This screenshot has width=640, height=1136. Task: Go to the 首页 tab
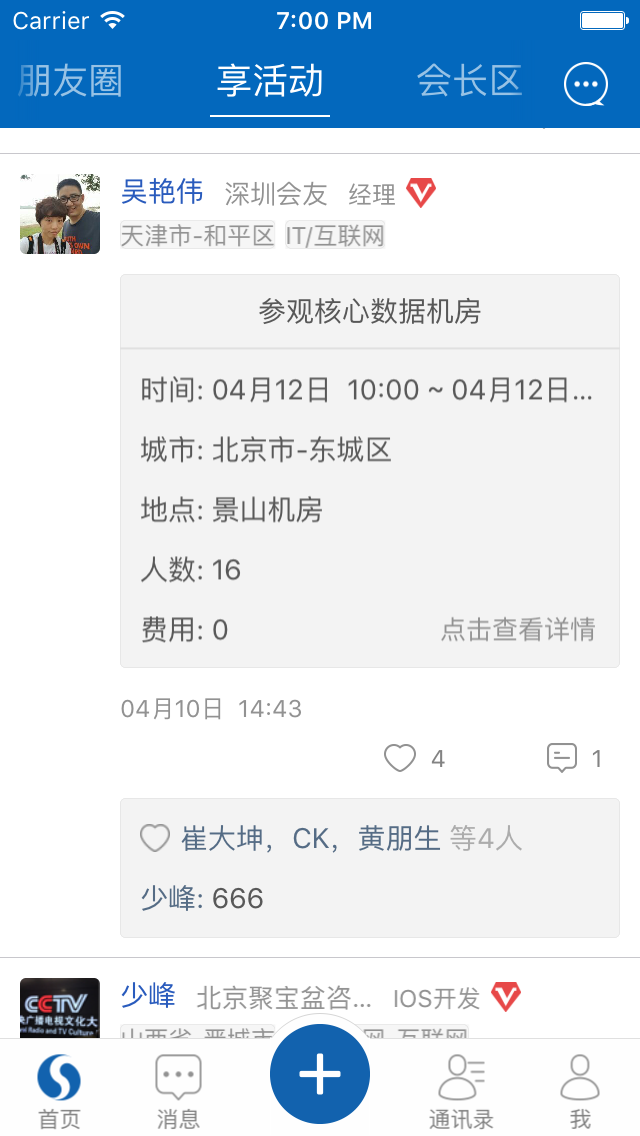coord(59,1092)
